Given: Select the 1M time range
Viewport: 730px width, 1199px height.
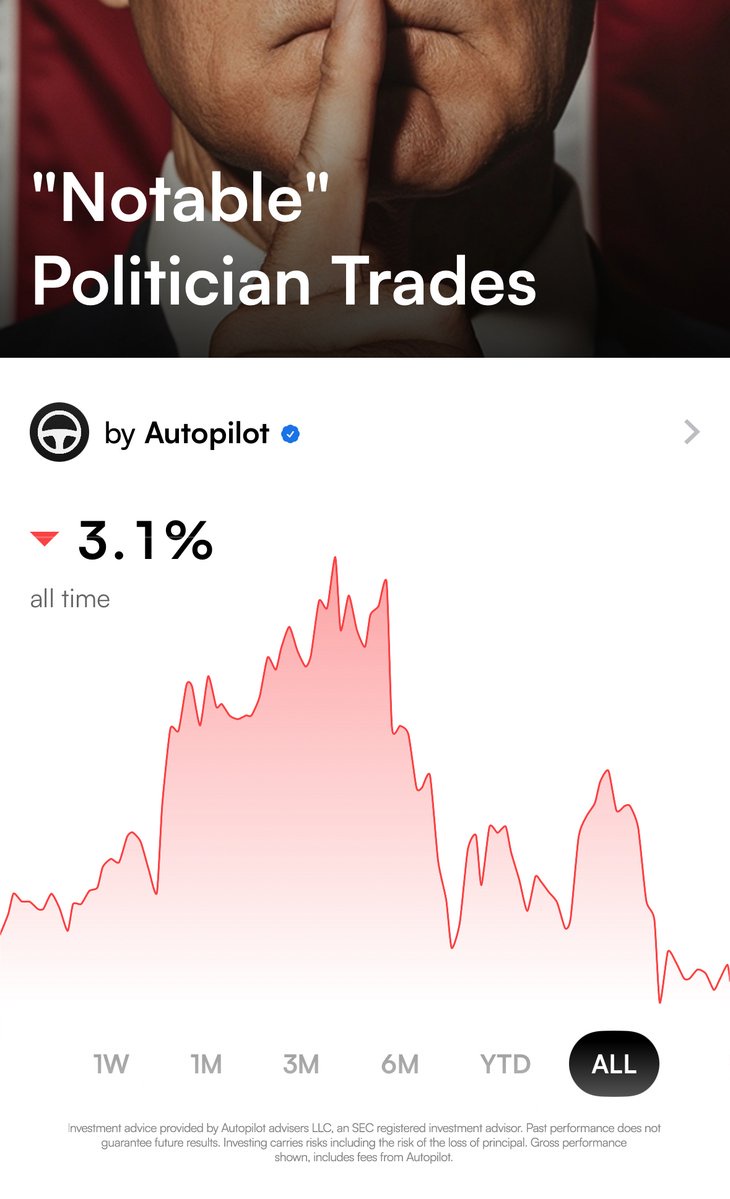Looking at the screenshot, I should click(206, 1064).
